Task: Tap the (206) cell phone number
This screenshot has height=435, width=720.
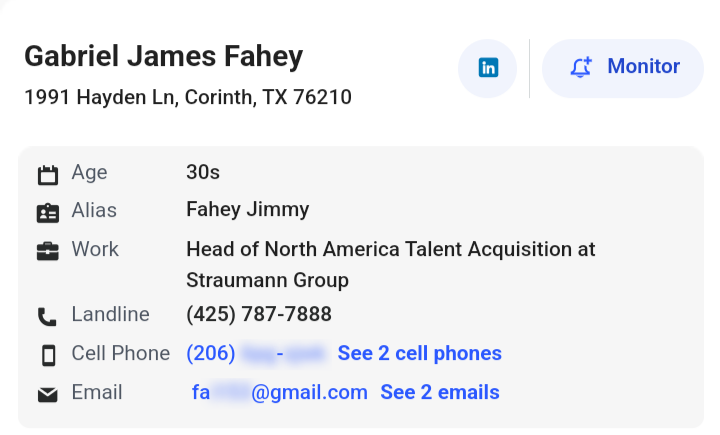Action: (255, 353)
